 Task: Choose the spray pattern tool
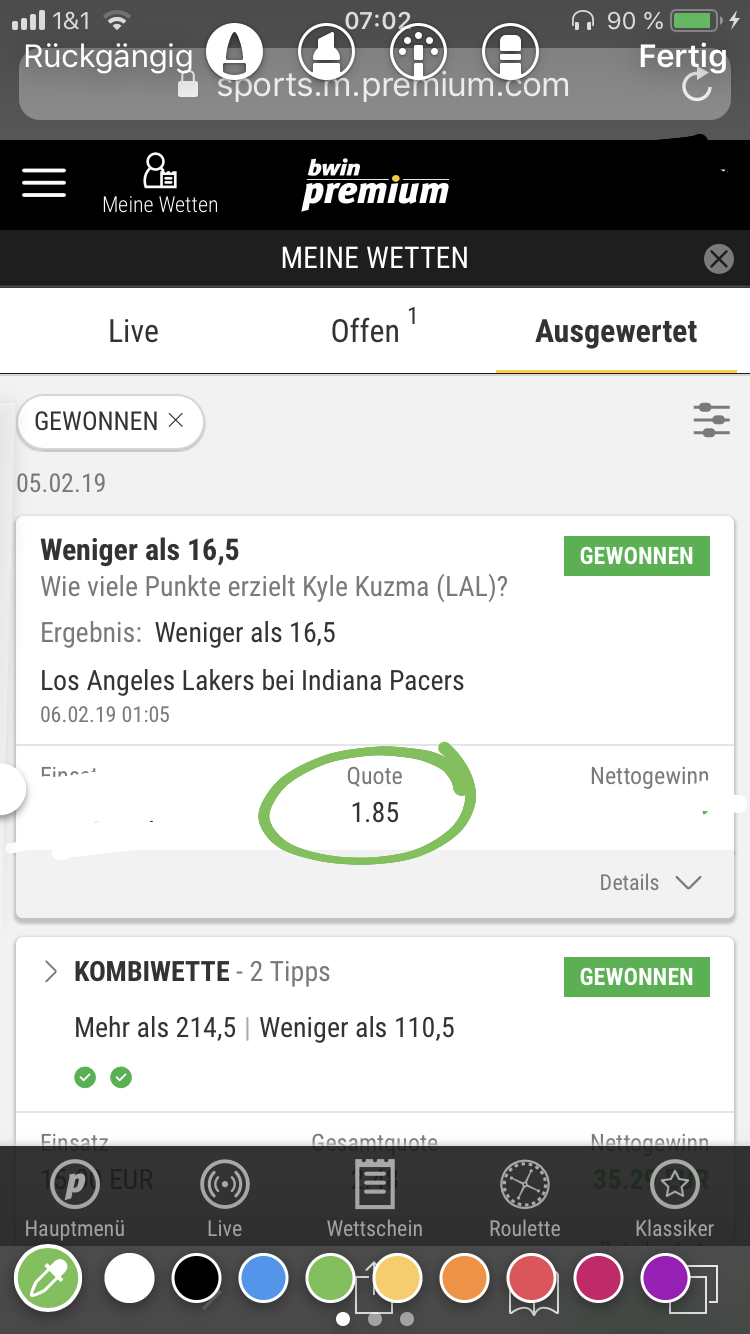[418, 50]
